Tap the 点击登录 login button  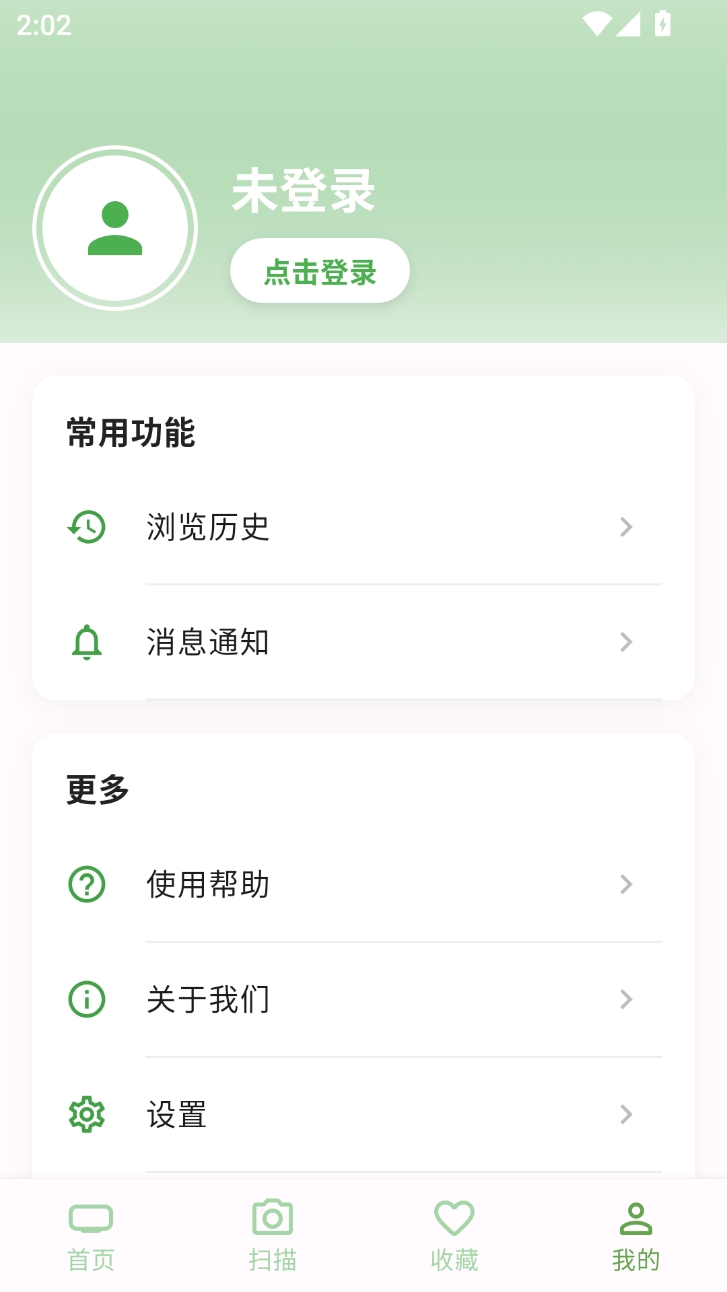320,271
